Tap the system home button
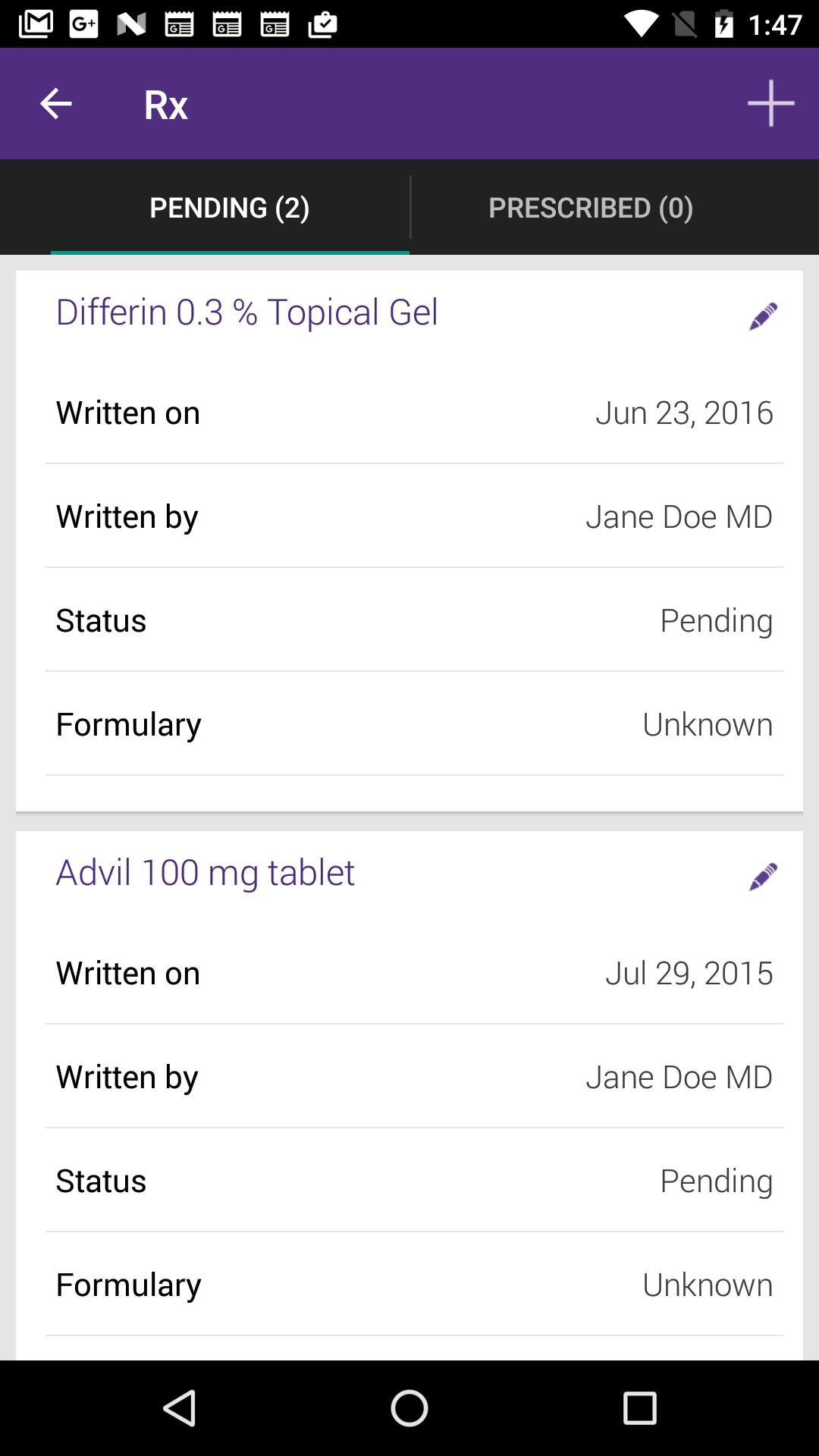The height and width of the screenshot is (1456, 819). (409, 1408)
